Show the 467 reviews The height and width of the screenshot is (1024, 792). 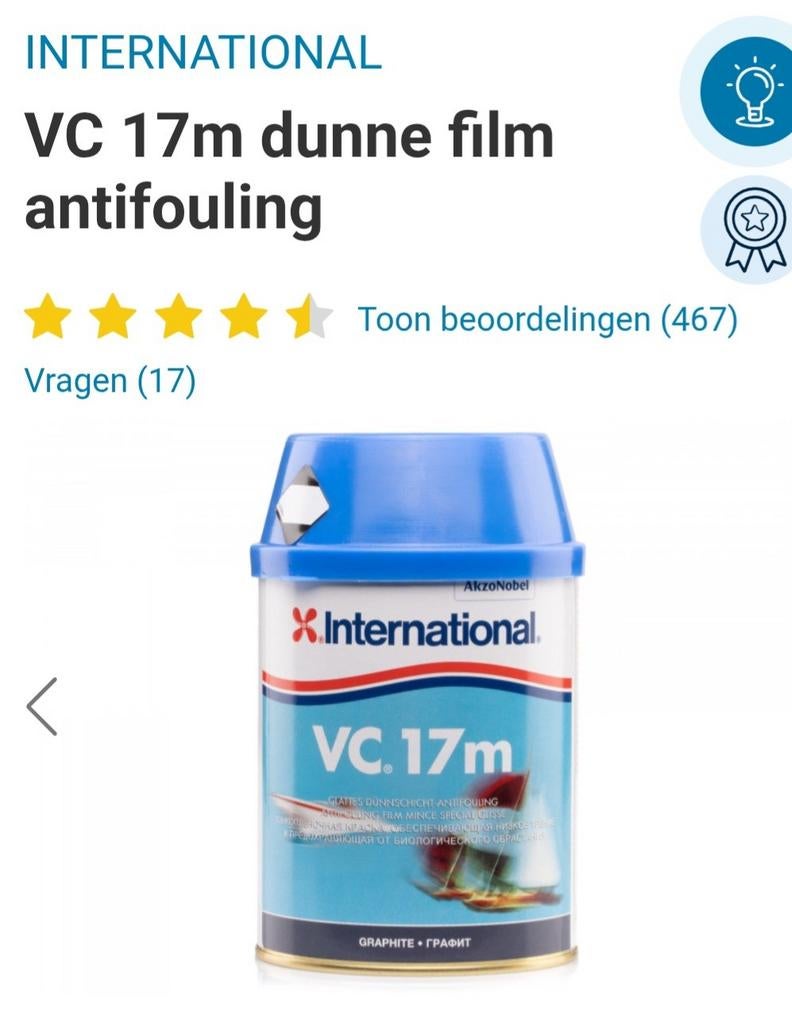[x=547, y=320]
